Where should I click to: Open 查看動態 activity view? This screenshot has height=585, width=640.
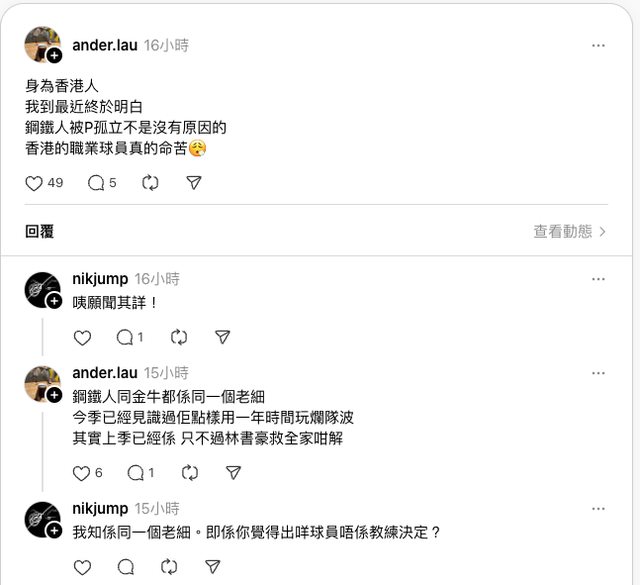(x=569, y=232)
